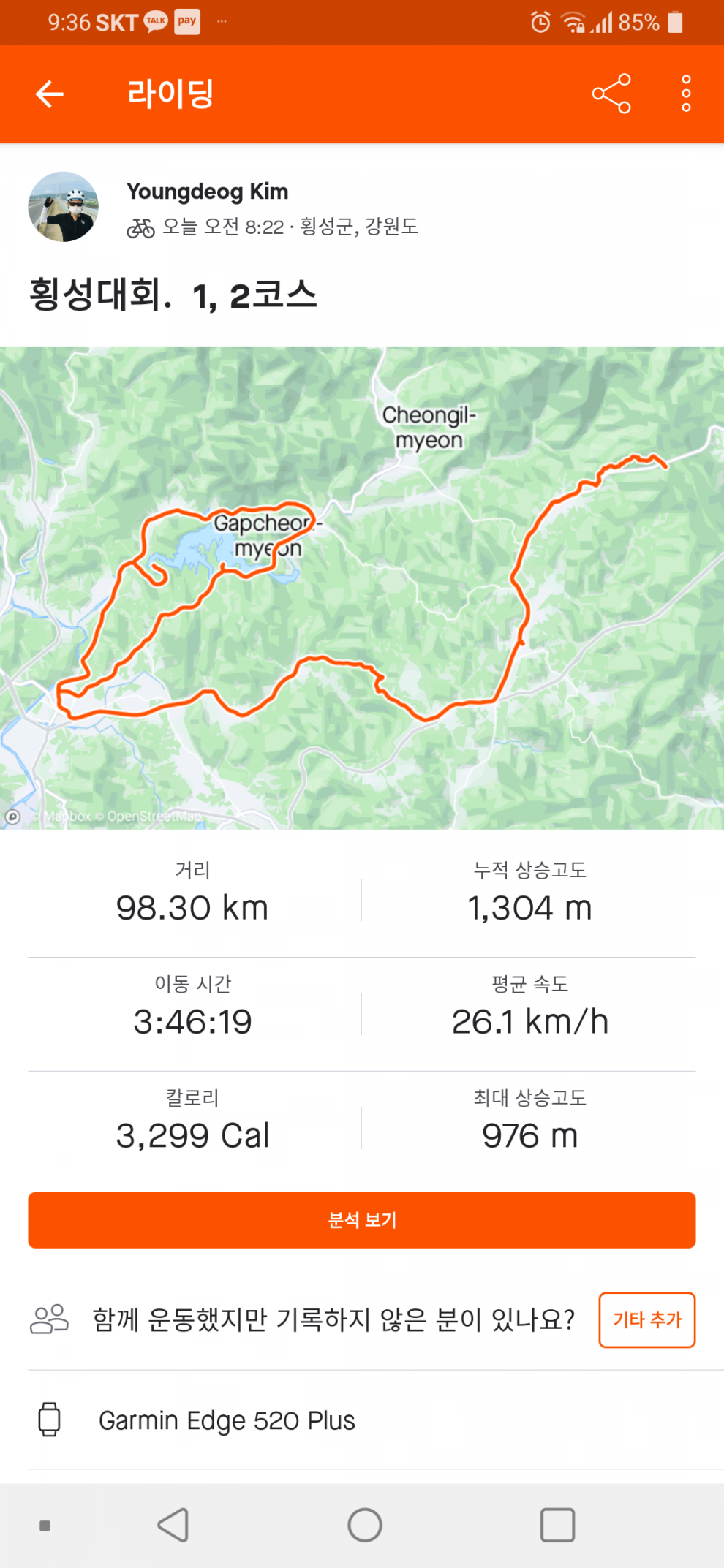Open recent apps from navigation bar
Screen dimensions: 724x1568
(x=557, y=1526)
